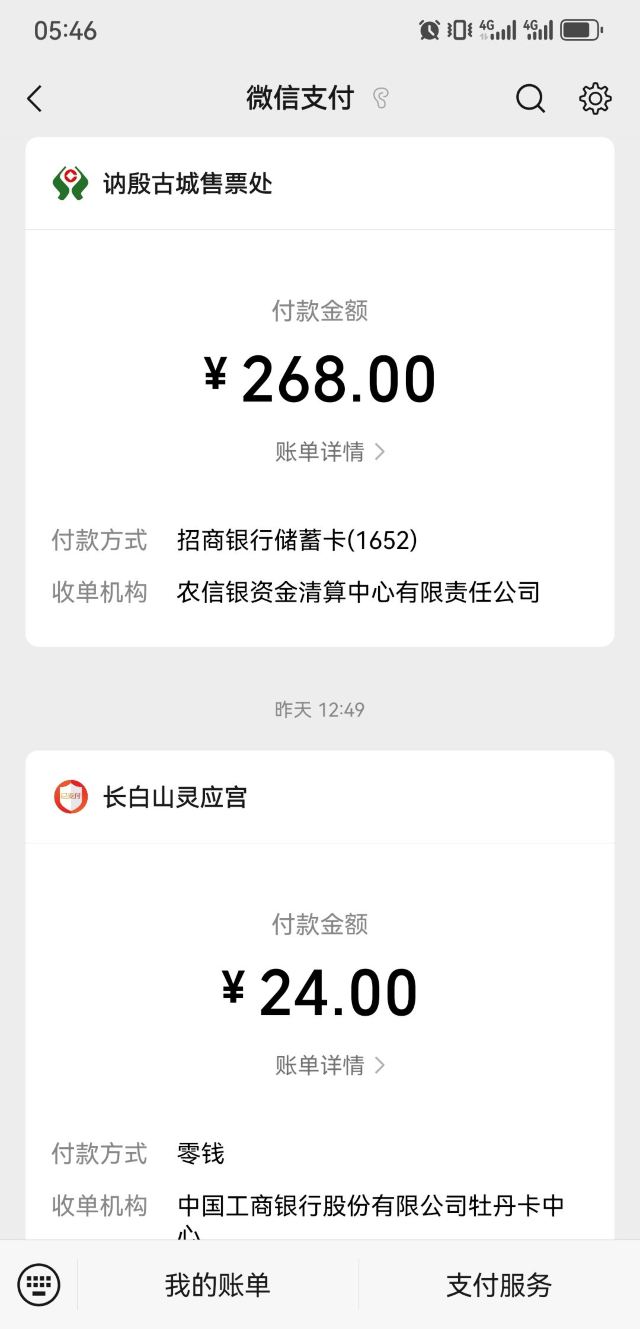Go back using the top-left arrow

click(35, 98)
